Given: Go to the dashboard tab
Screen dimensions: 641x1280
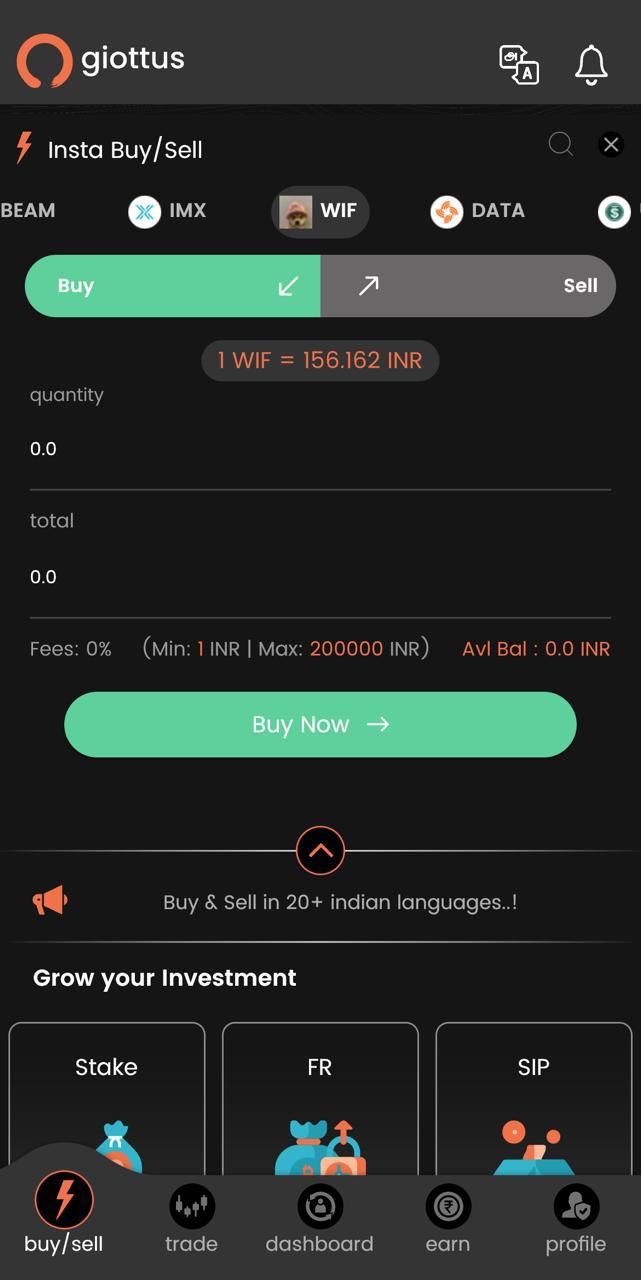Looking at the screenshot, I should point(319,1219).
